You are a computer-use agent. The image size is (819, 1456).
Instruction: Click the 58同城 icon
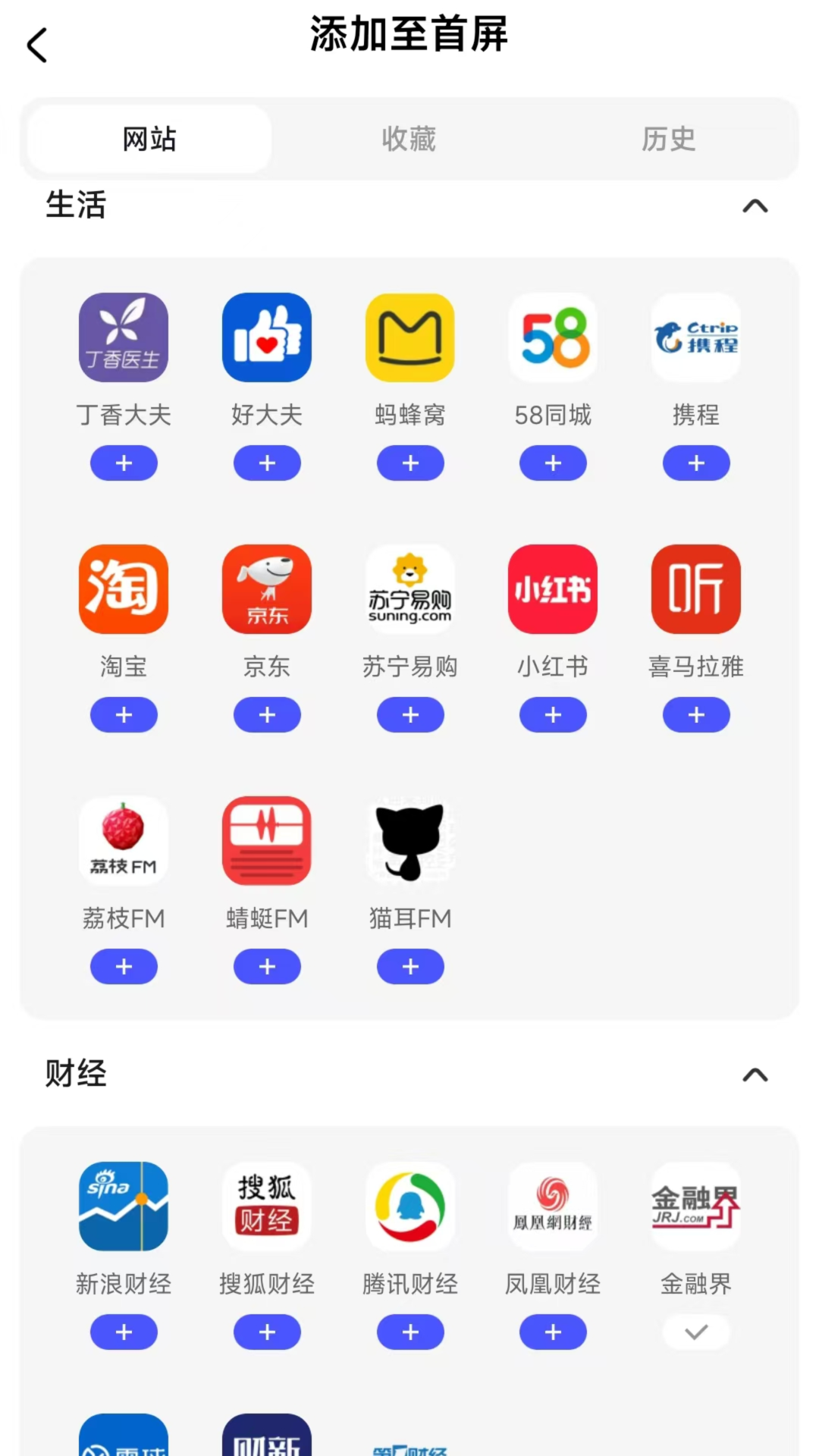pos(553,338)
